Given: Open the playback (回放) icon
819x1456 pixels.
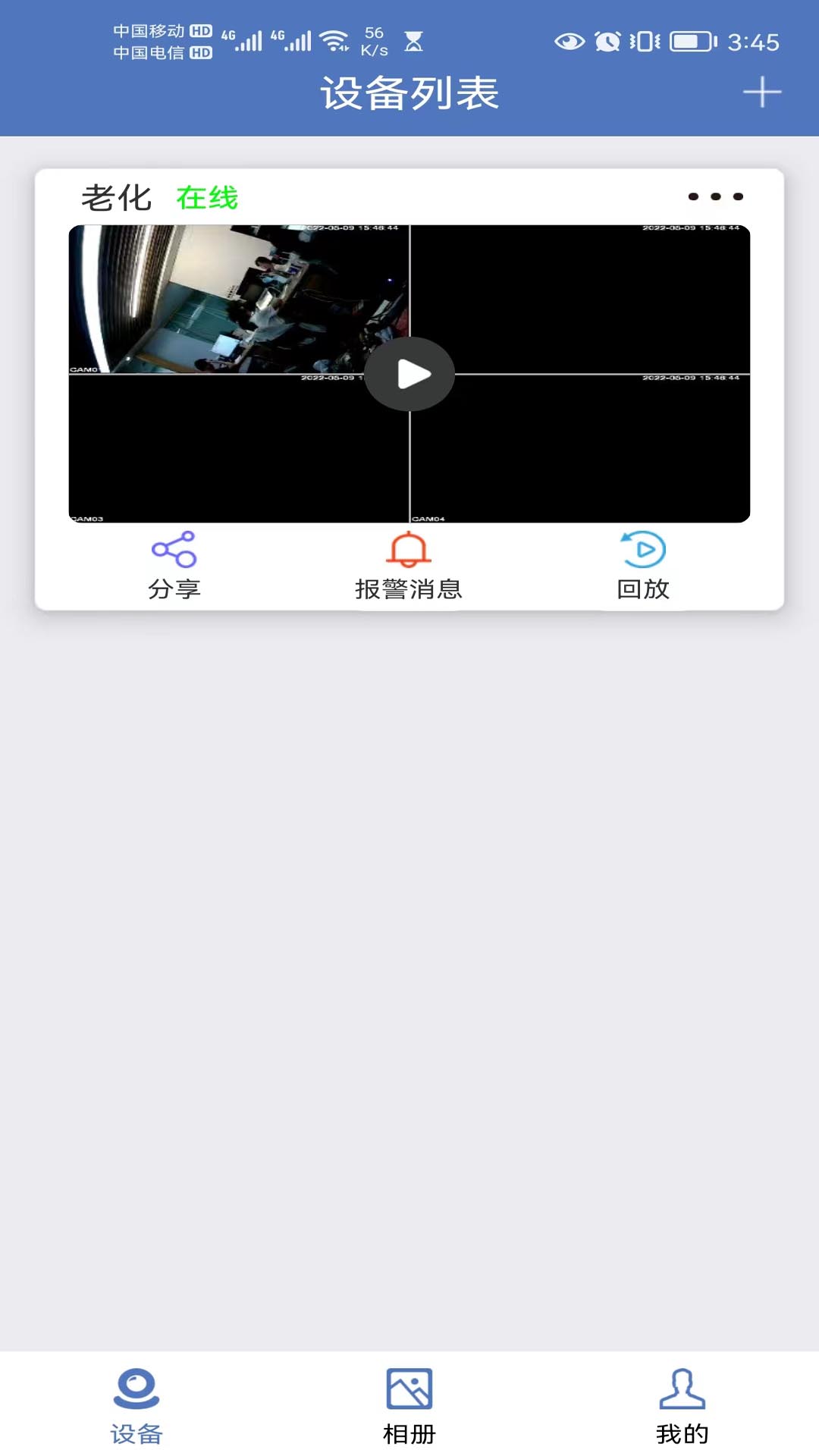Looking at the screenshot, I should 642,551.
